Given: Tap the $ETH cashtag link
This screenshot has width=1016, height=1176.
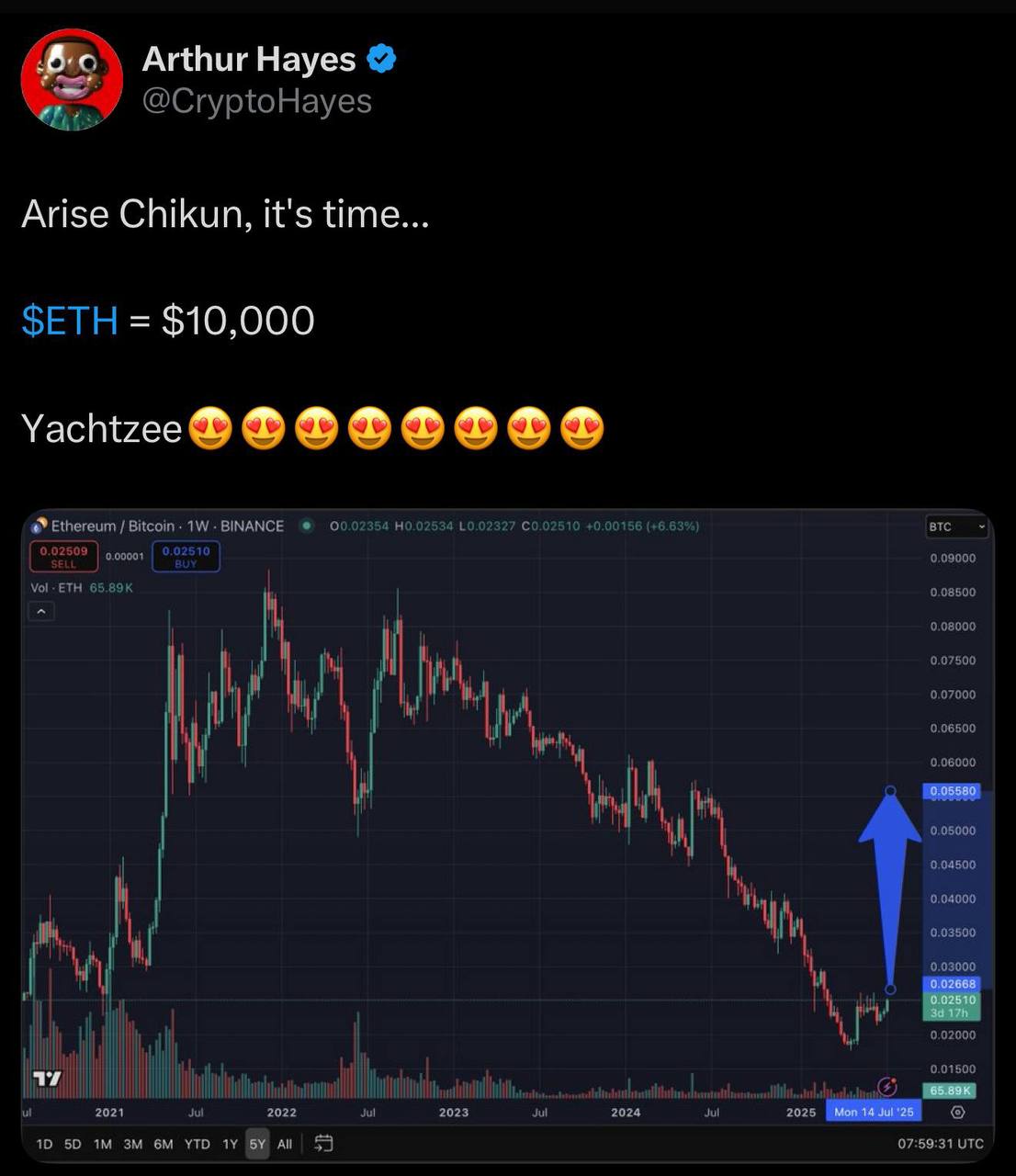Looking at the screenshot, I should click(70, 321).
